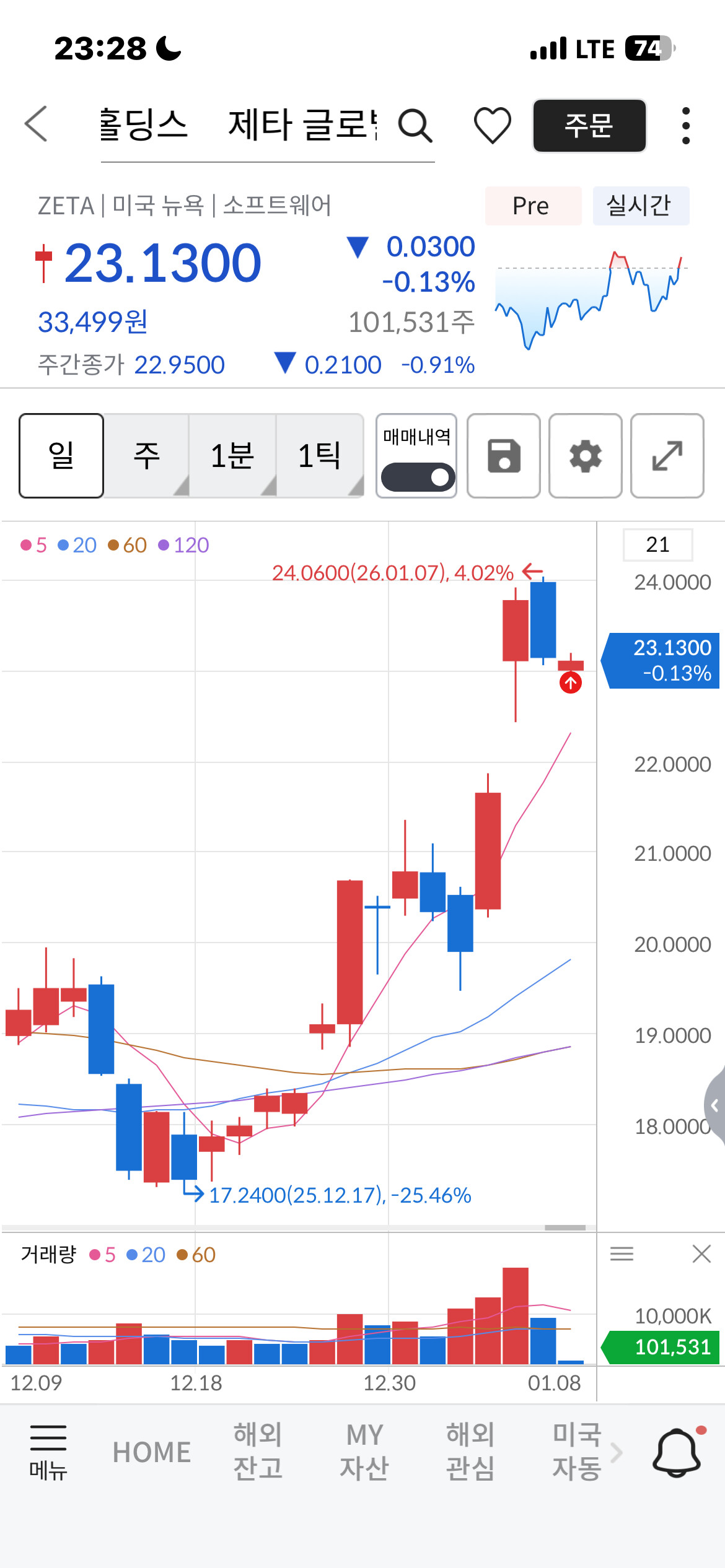The image size is (725, 1568).
Task: Open the 메뉴 hamburger menu
Action: coord(48,1453)
